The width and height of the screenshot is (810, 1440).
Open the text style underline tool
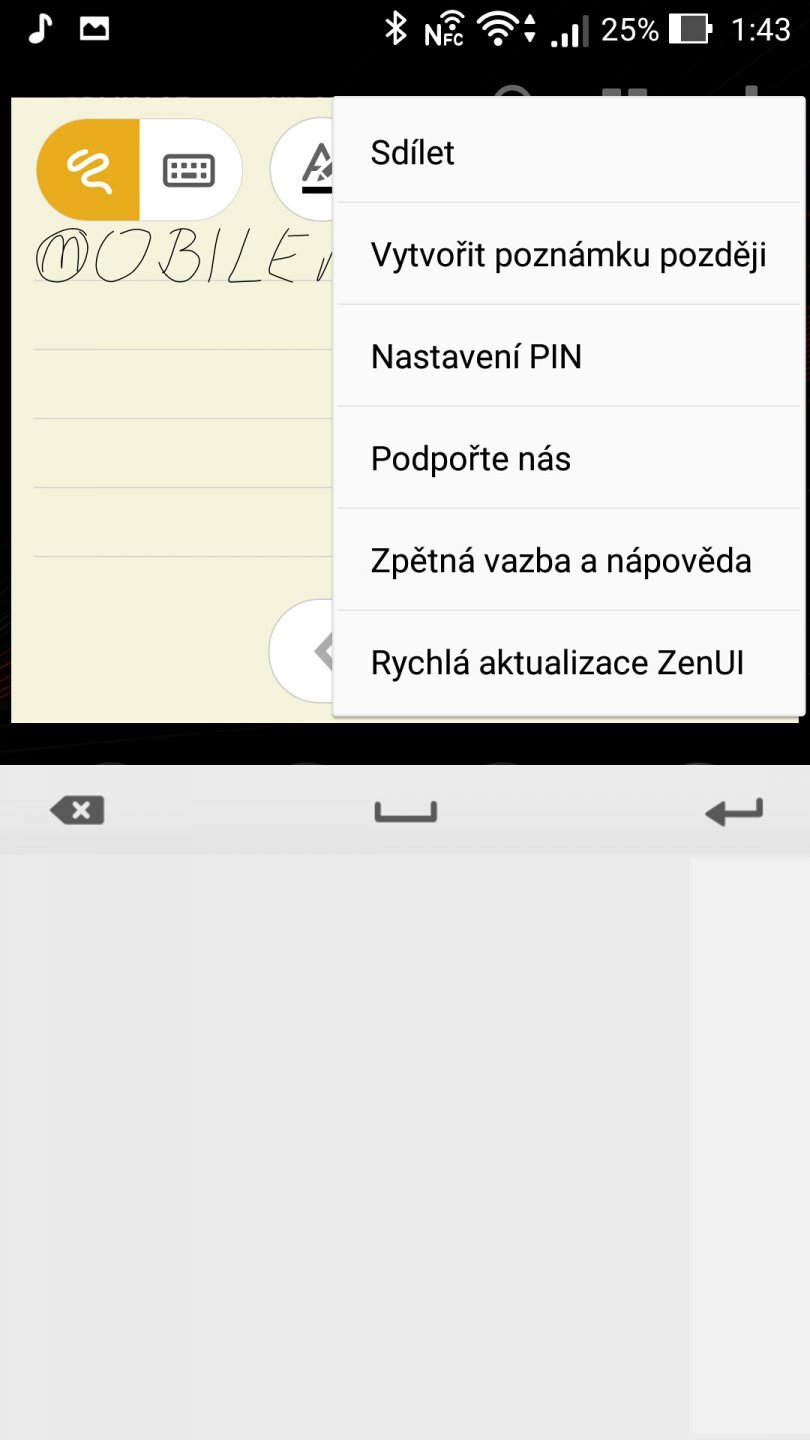312,170
